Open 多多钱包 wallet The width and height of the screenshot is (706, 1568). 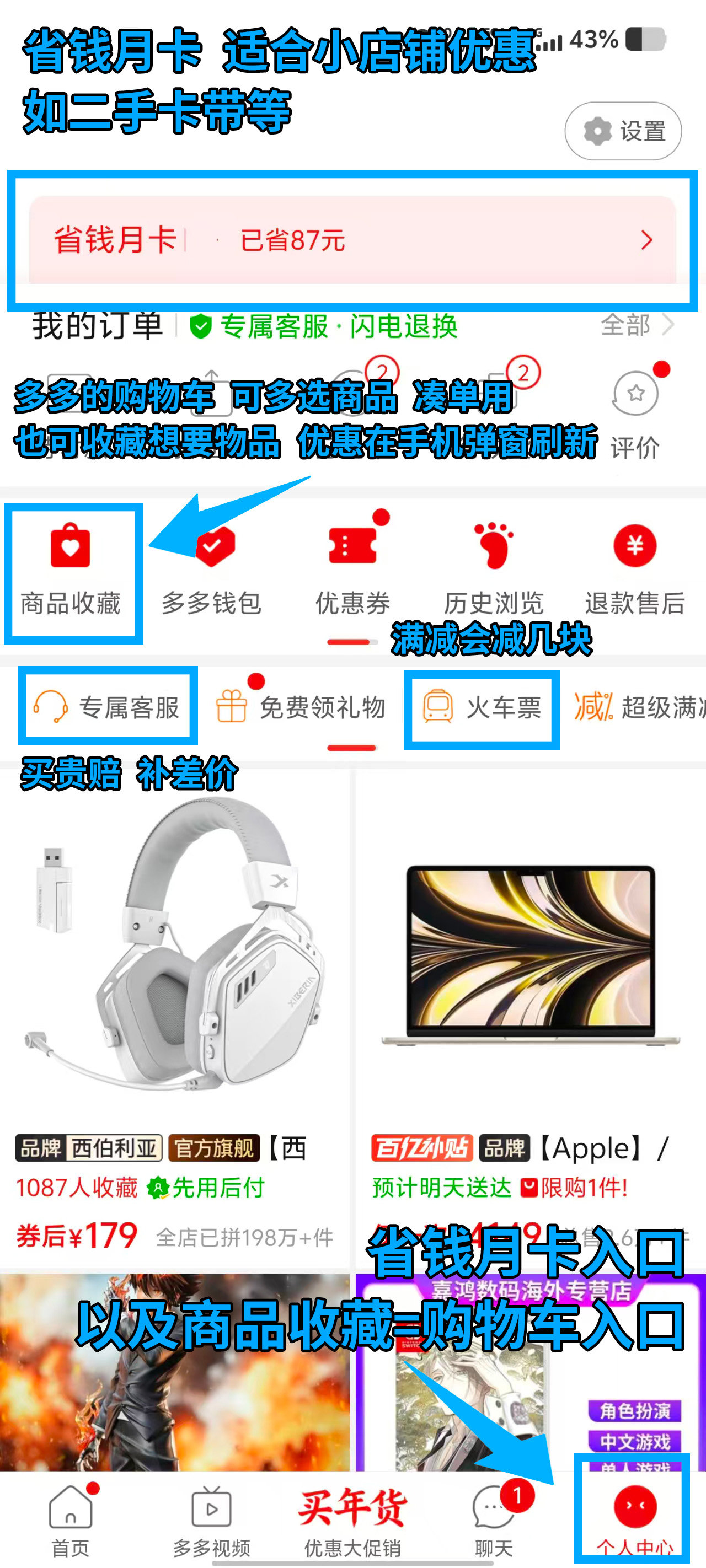pyautogui.click(x=211, y=570)
